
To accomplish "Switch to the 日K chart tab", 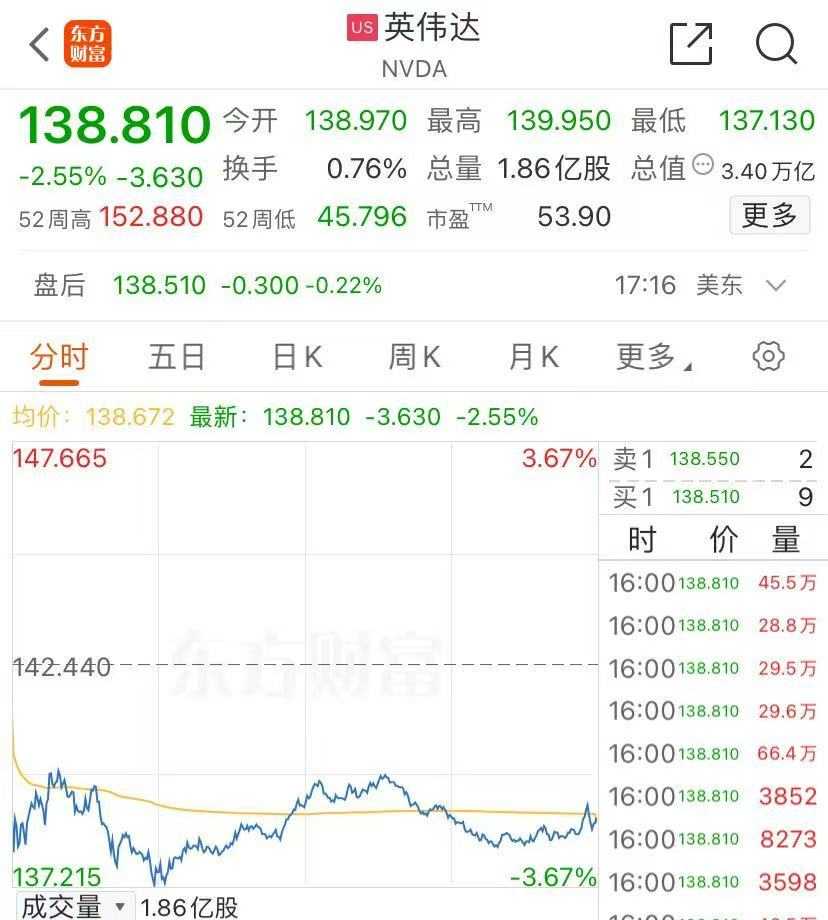I will (x=297, y=357).
